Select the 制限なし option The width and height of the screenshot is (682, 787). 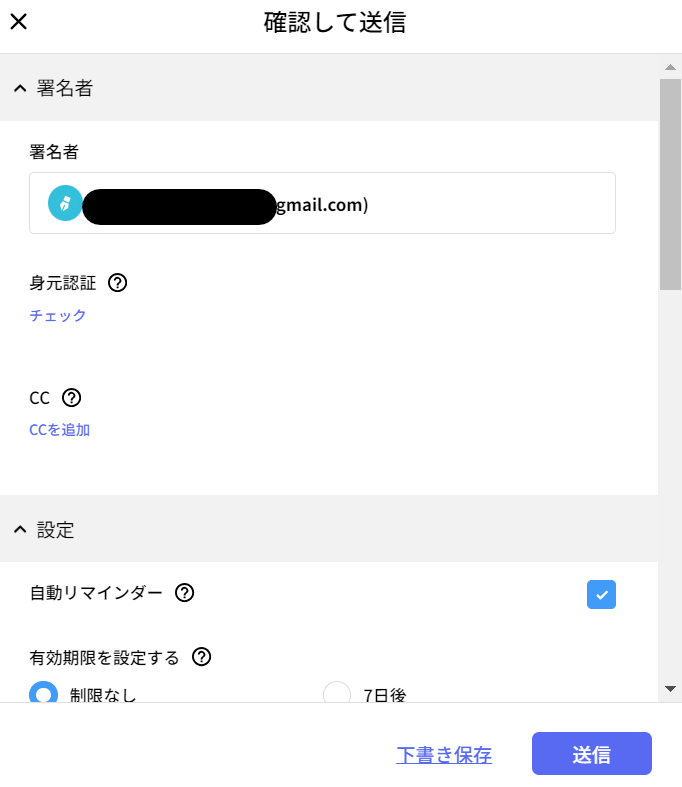click(44, 692)
